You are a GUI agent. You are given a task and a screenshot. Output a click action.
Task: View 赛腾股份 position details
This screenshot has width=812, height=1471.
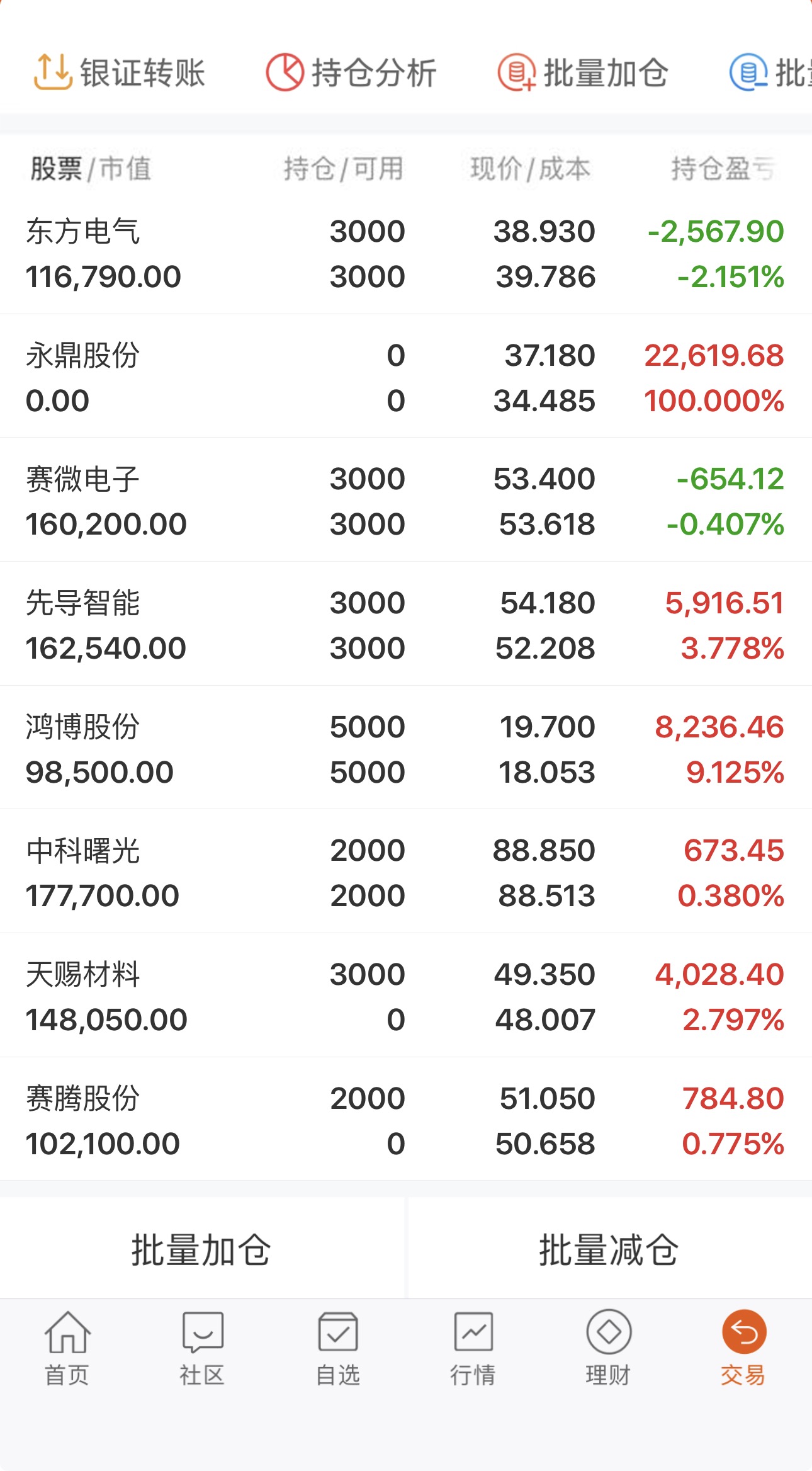tap(406, 1120)
